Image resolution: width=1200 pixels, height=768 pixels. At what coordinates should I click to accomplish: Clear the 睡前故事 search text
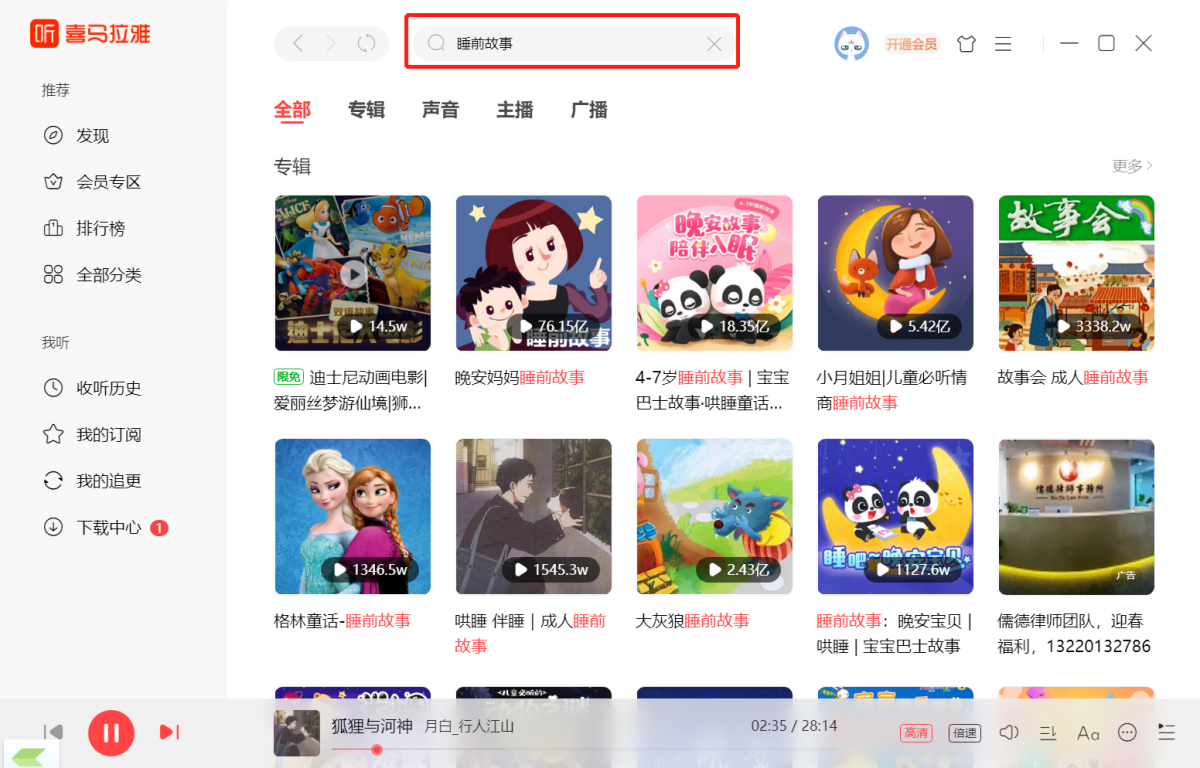(714, 44)
